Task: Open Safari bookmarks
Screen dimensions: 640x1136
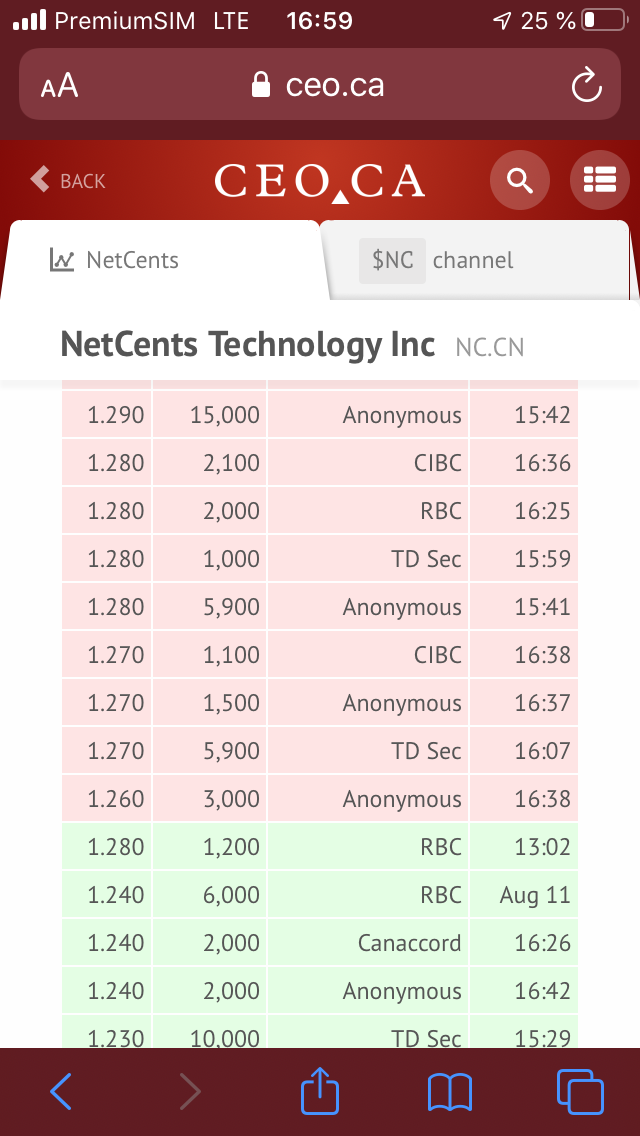Action: tap(449, 1092)
